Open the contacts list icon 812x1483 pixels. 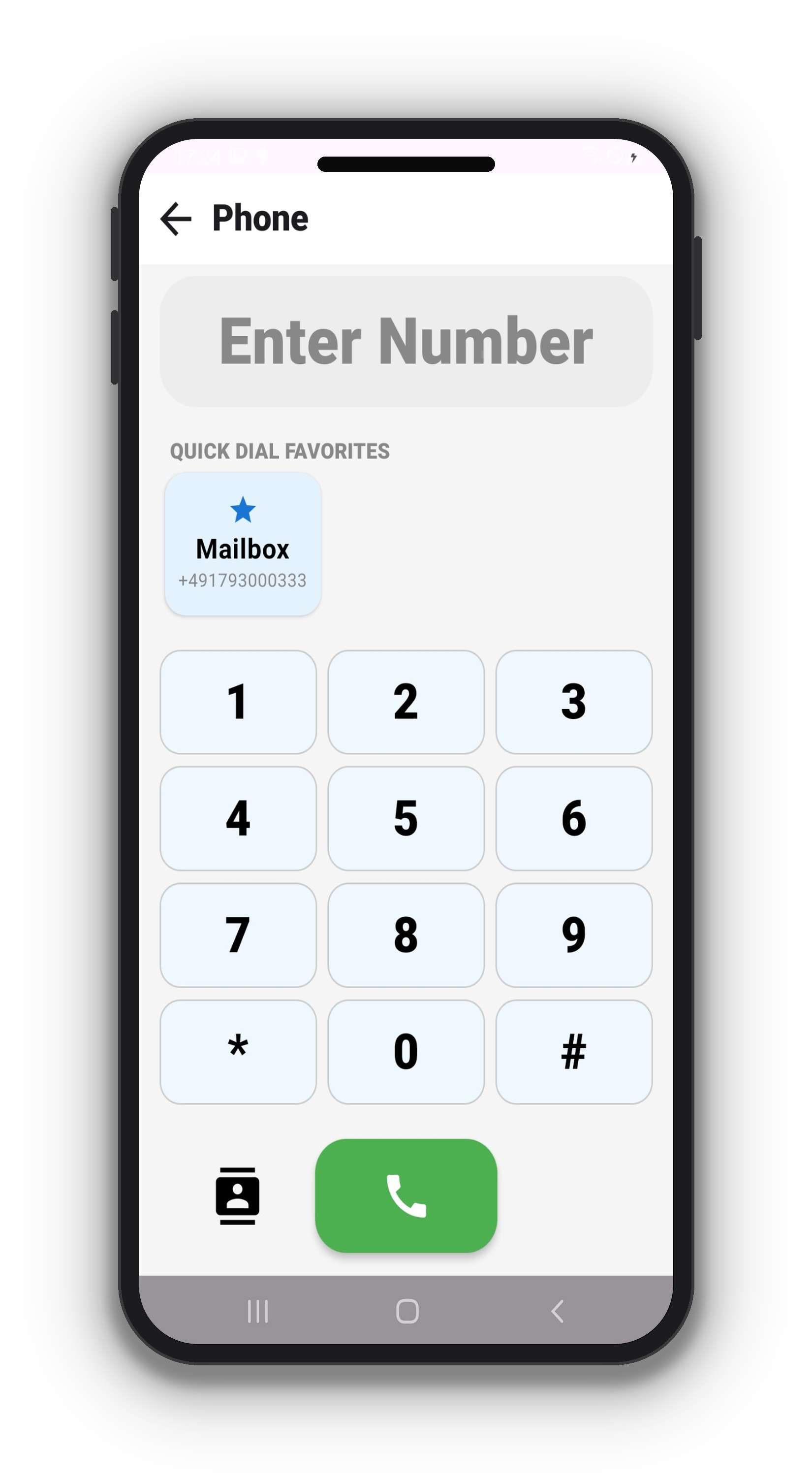237,1196
